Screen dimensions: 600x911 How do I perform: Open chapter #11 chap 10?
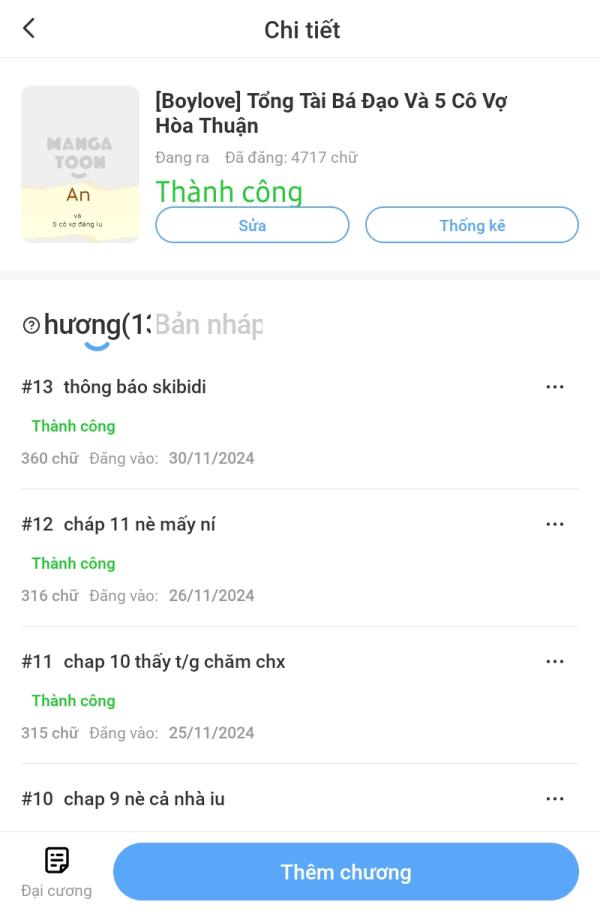coord(174,661)
